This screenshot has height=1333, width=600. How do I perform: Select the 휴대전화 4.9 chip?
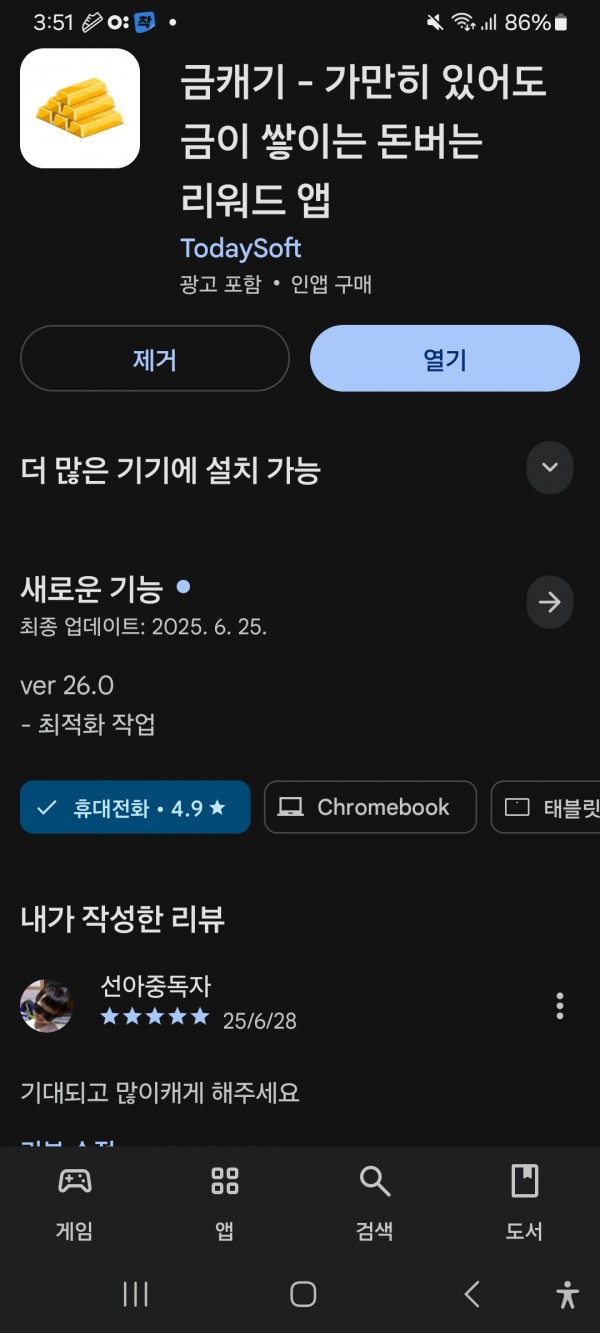135,807
